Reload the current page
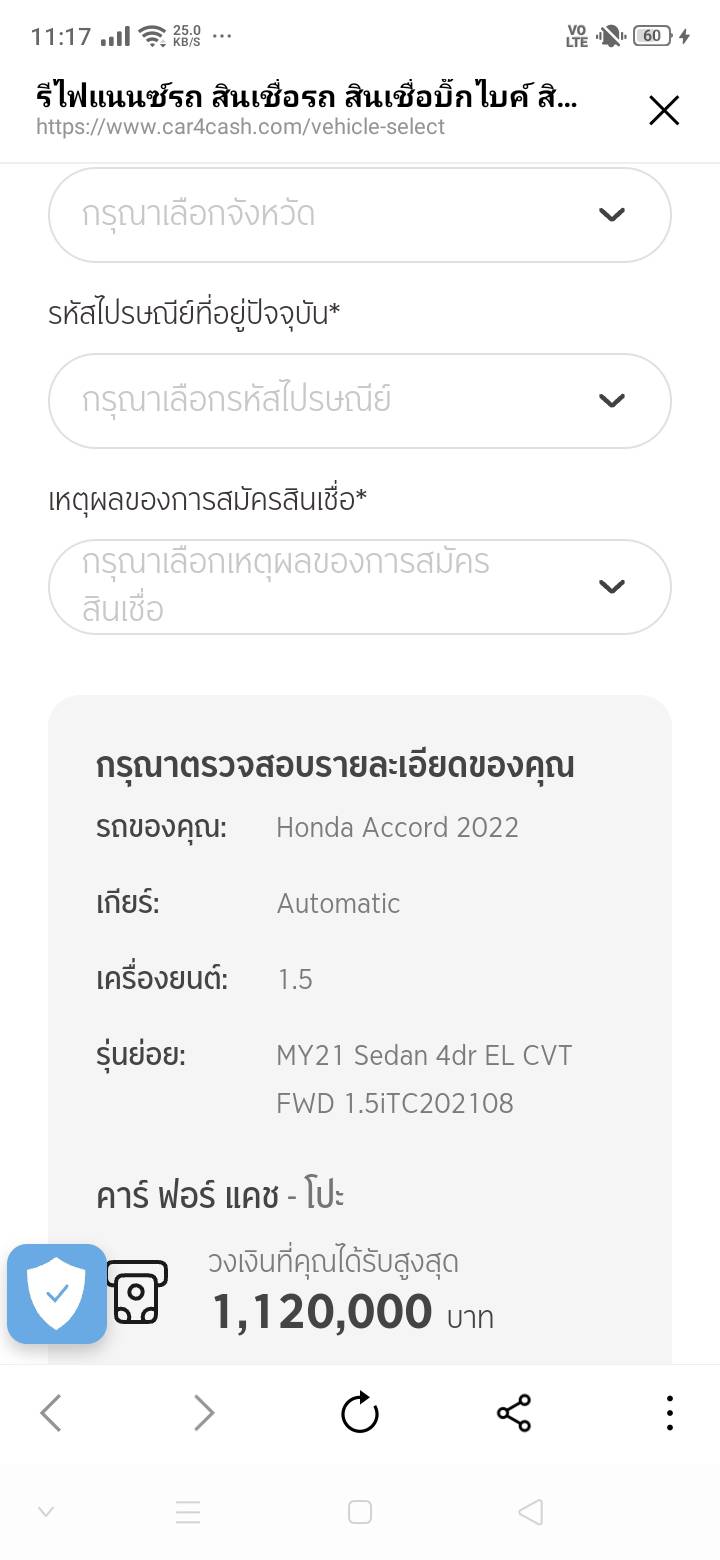This screenshot has width=720, height=1560. [359, 1413]
